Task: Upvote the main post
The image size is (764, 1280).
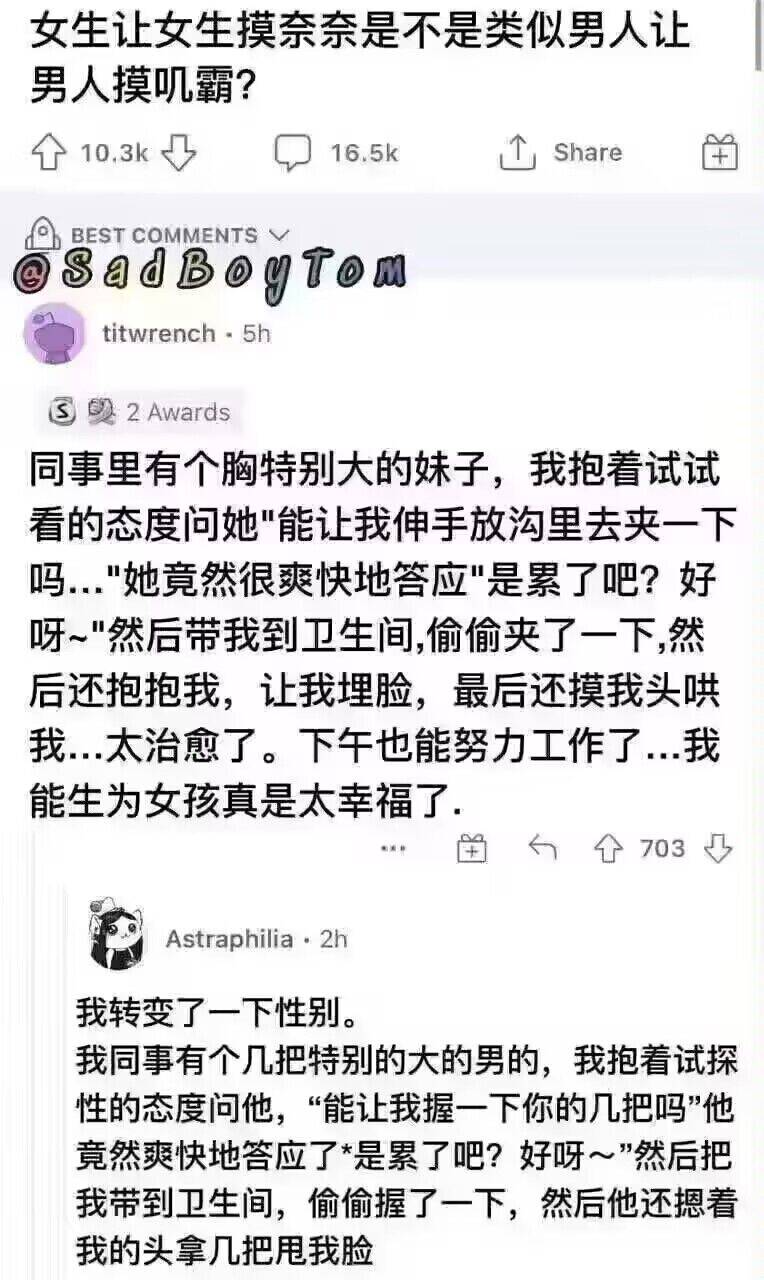Action: pos(48,153)
